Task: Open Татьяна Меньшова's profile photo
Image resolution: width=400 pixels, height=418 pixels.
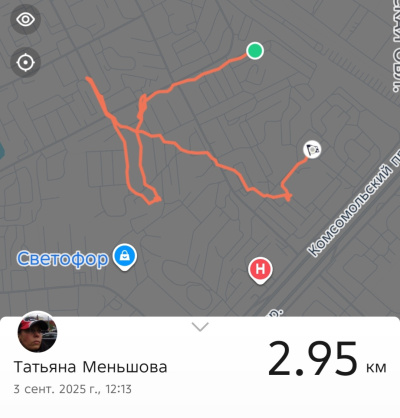Action: (x=37, y=332)
